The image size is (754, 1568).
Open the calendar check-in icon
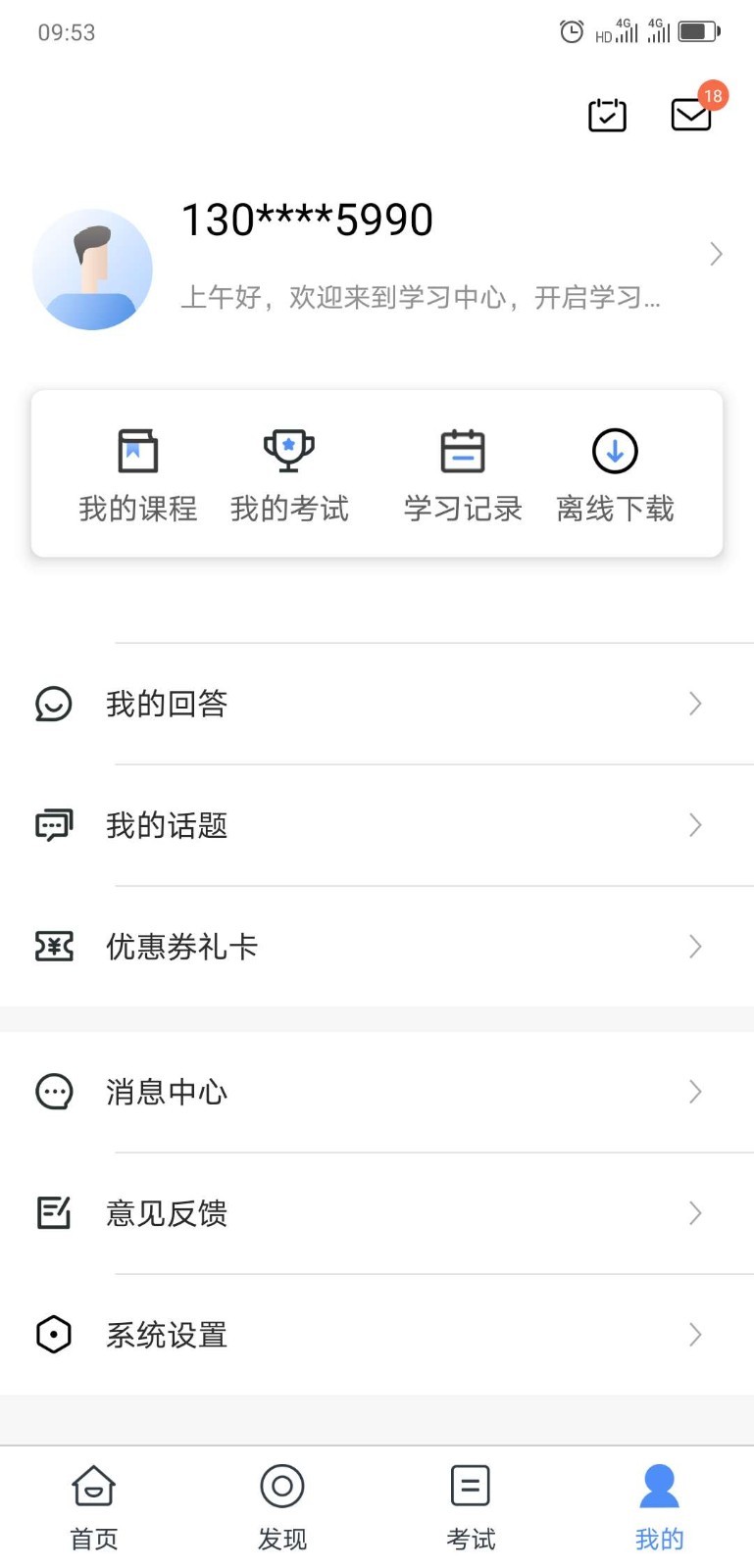pyautogui.click(x=607, y=115)
